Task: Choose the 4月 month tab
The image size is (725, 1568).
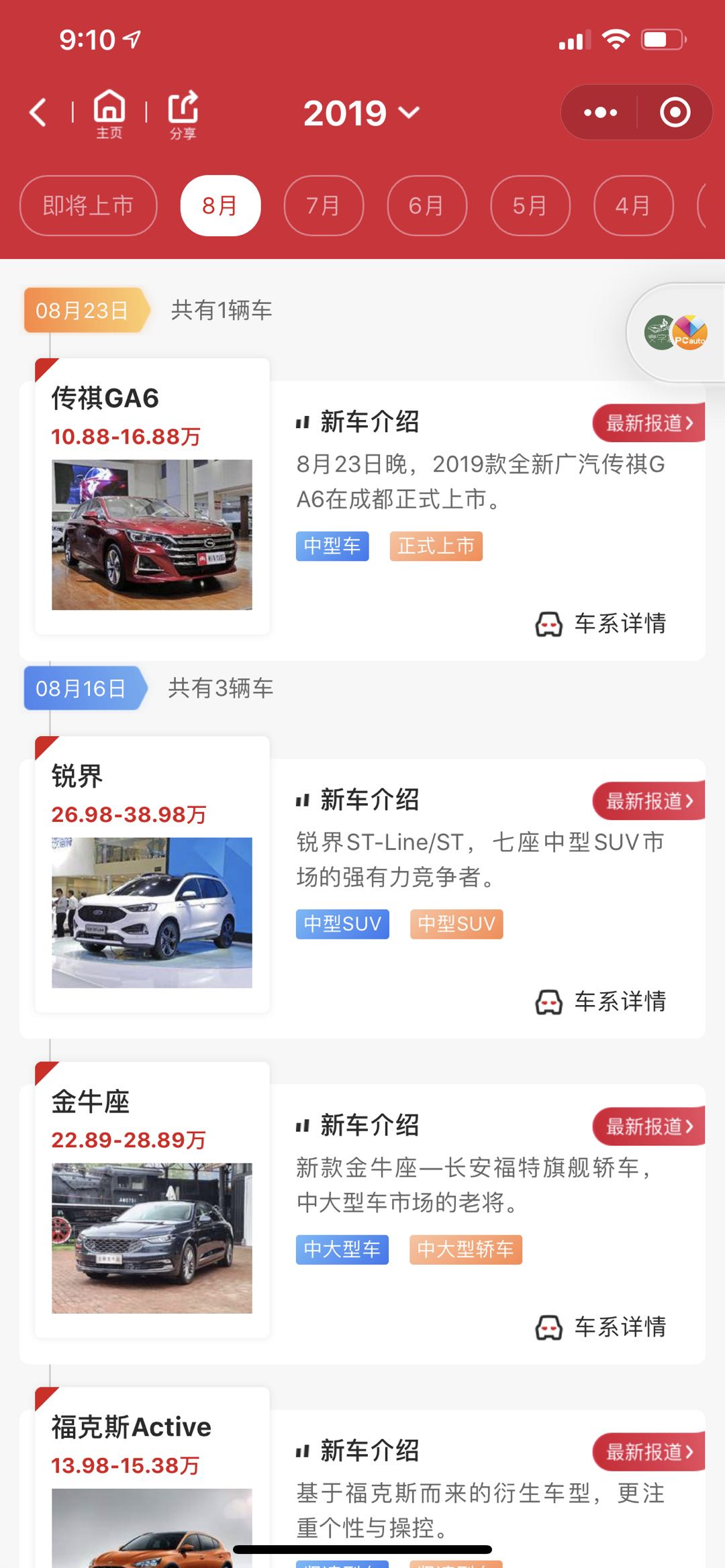Action: pos(633,205)
